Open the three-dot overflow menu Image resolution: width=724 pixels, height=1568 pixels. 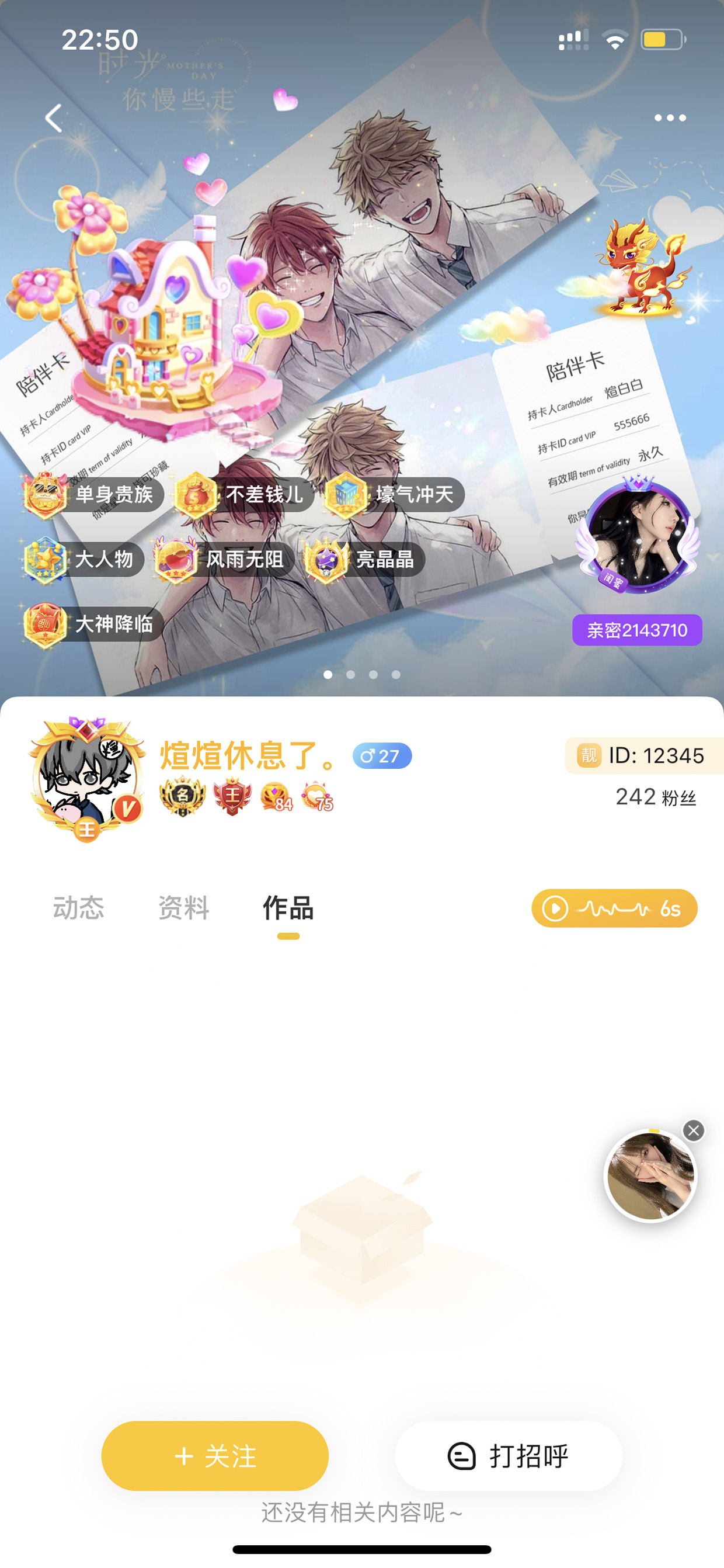tap(670, 118)
